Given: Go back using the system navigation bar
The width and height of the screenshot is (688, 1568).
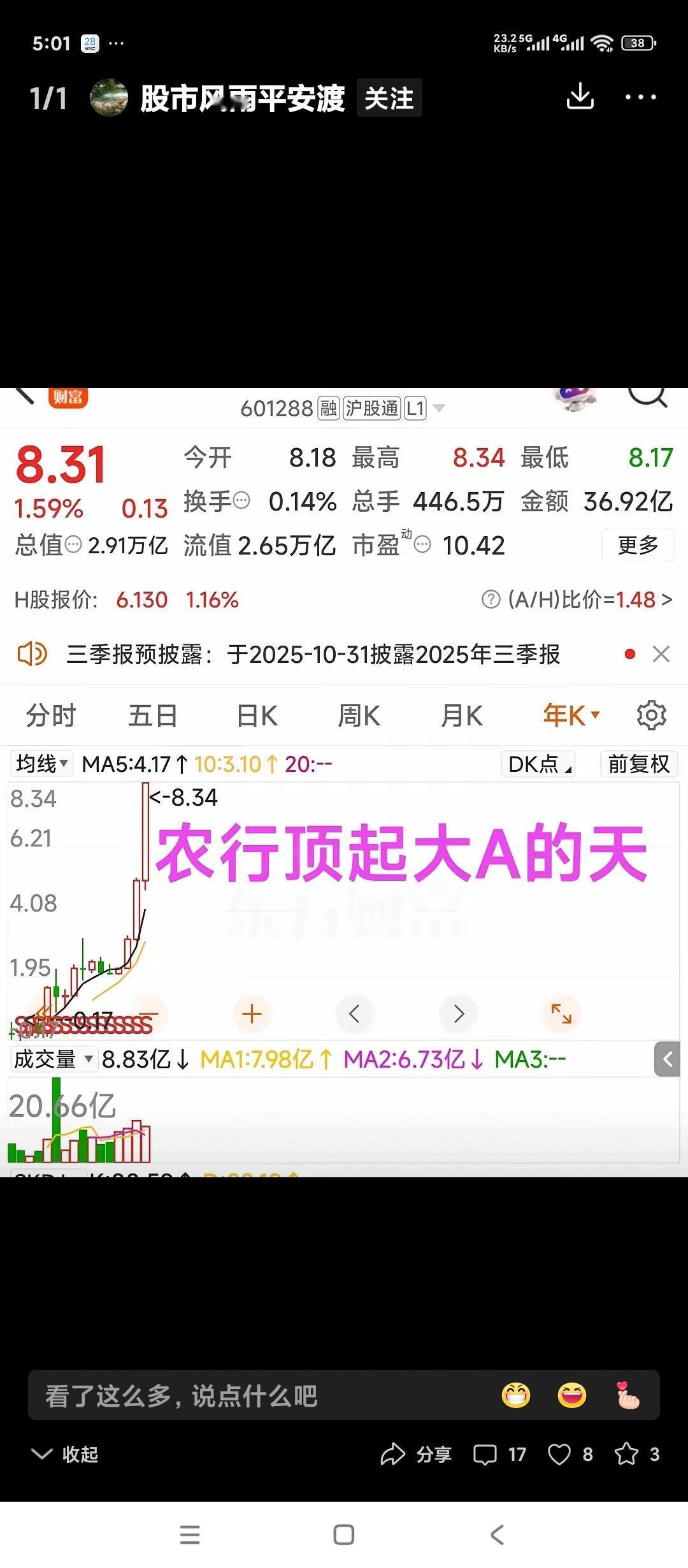Looking at the screenshot, I should (498, 1534).
